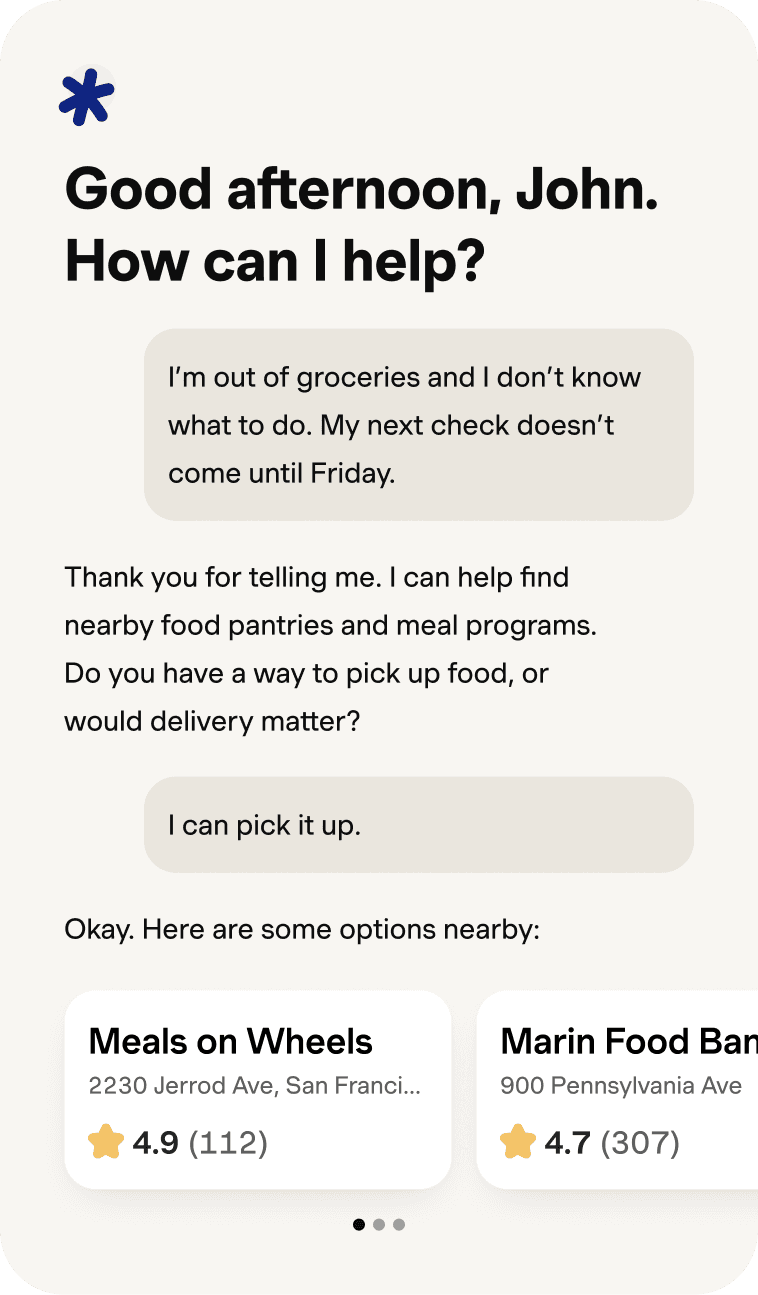Open the Marin Food Bank card

pos(620,1089)
